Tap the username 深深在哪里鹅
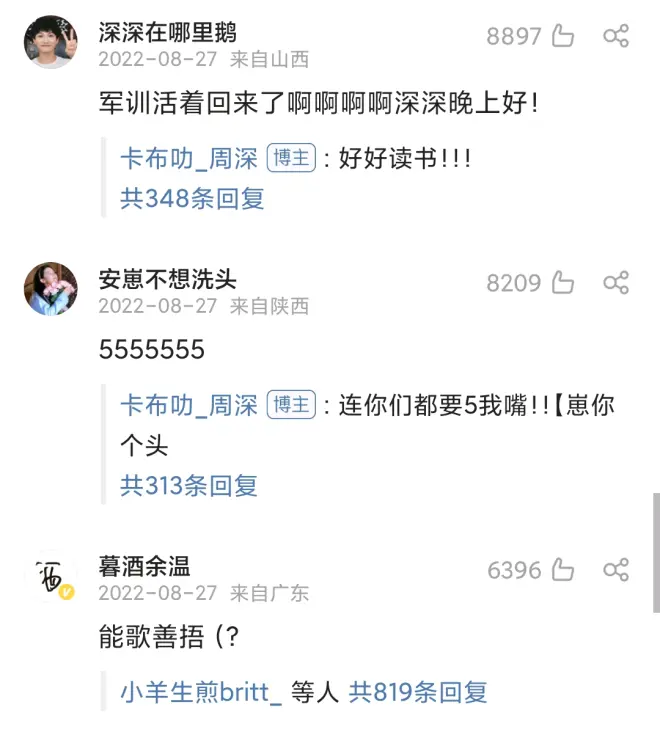This screenshot has height=735, width=660. click(167, 33)
